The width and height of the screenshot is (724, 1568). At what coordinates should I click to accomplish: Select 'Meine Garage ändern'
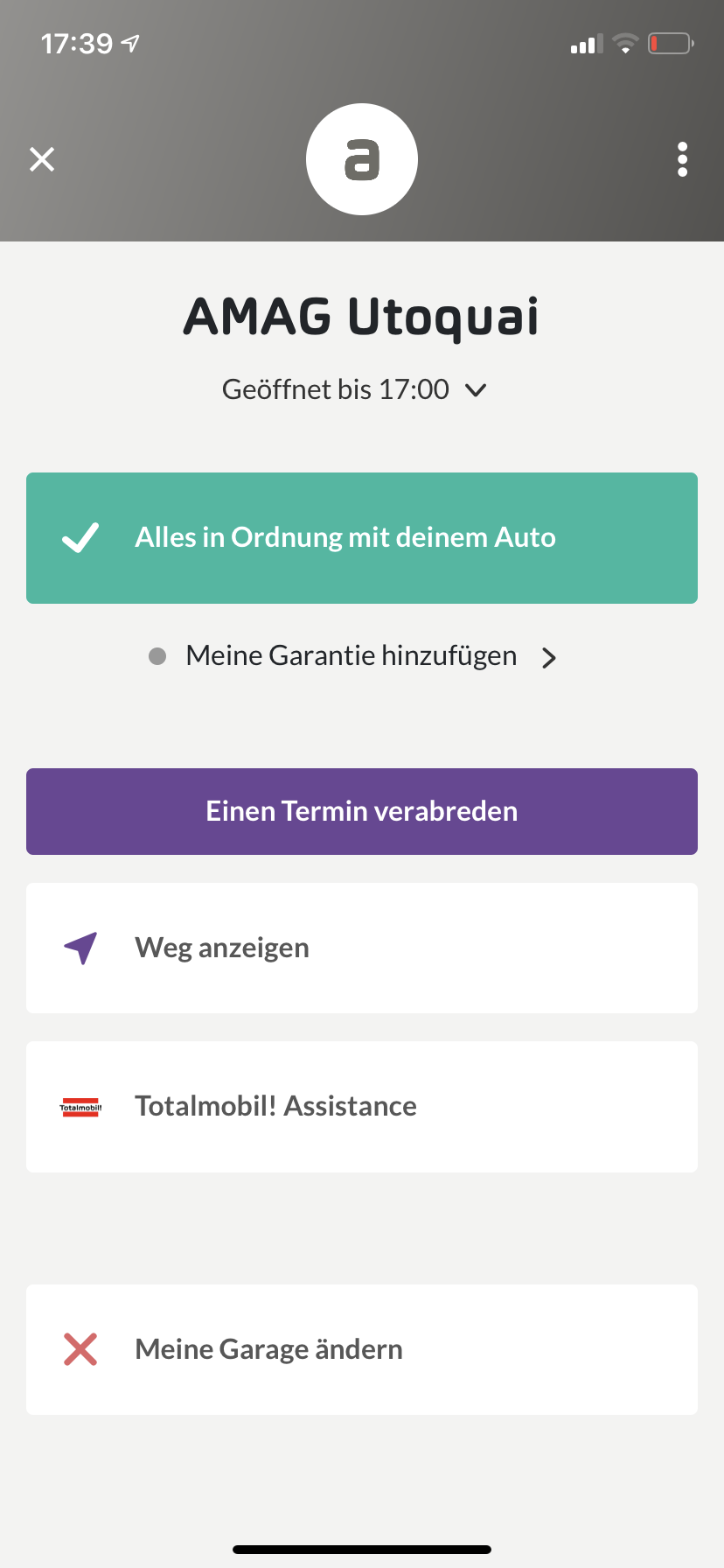[362, 1349]
